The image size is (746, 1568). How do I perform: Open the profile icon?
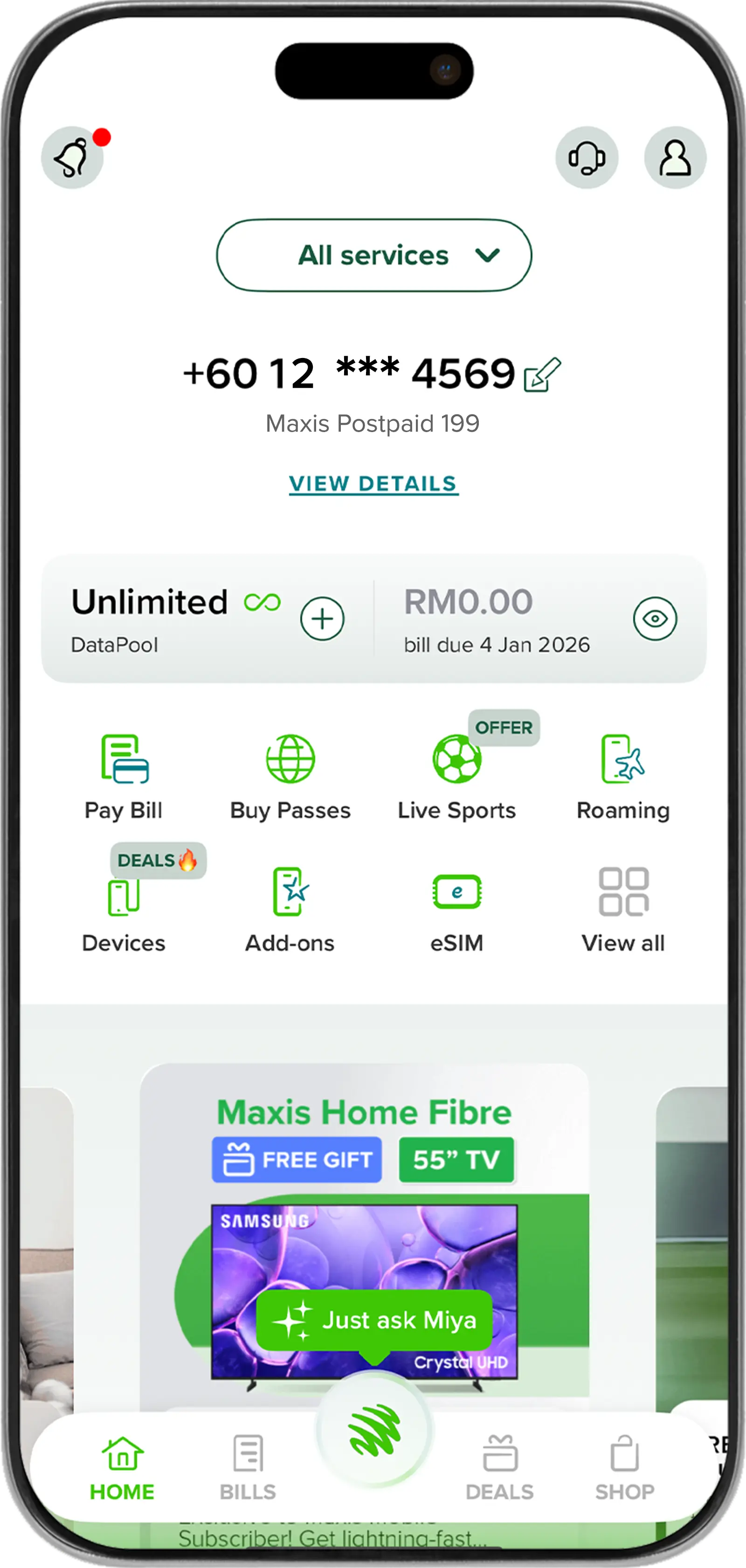pyautogui.click(x=675, y=158)
